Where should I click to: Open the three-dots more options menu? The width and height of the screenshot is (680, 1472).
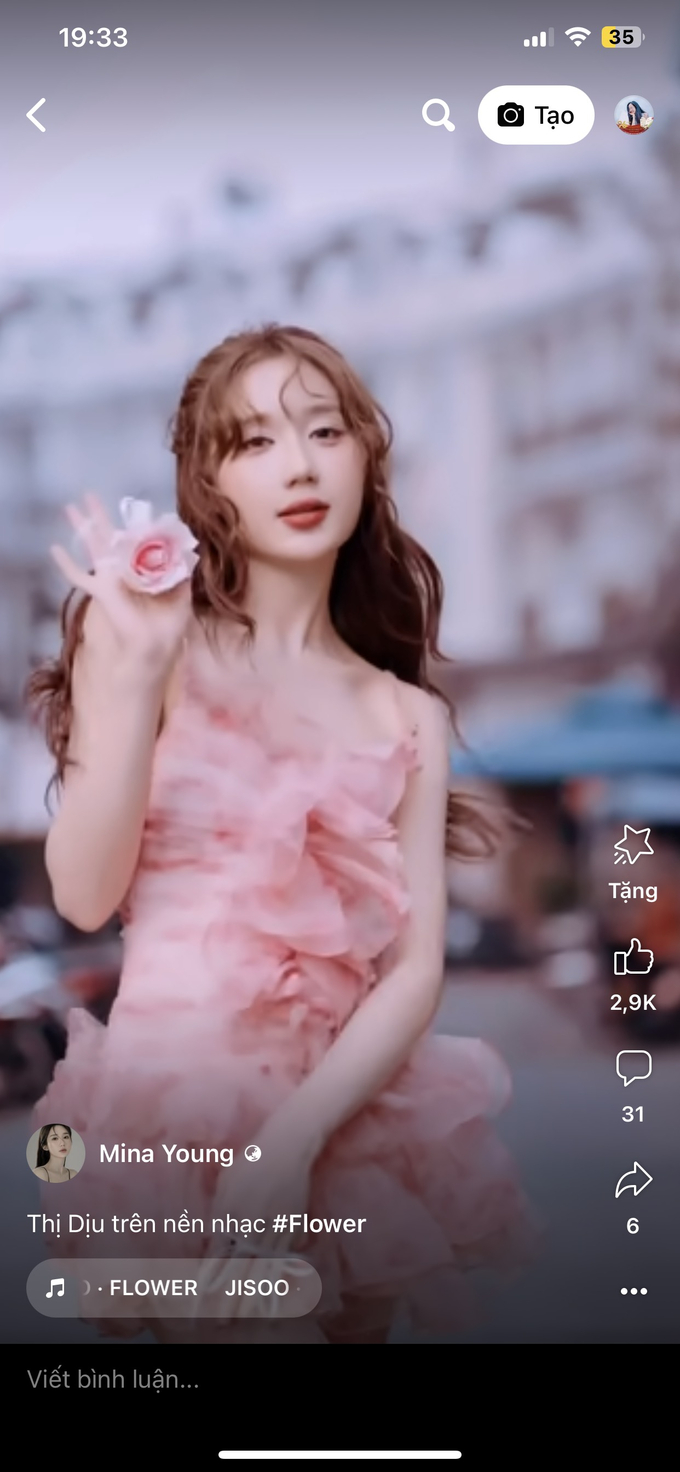pyautogui.click(x=634, y=1291)
